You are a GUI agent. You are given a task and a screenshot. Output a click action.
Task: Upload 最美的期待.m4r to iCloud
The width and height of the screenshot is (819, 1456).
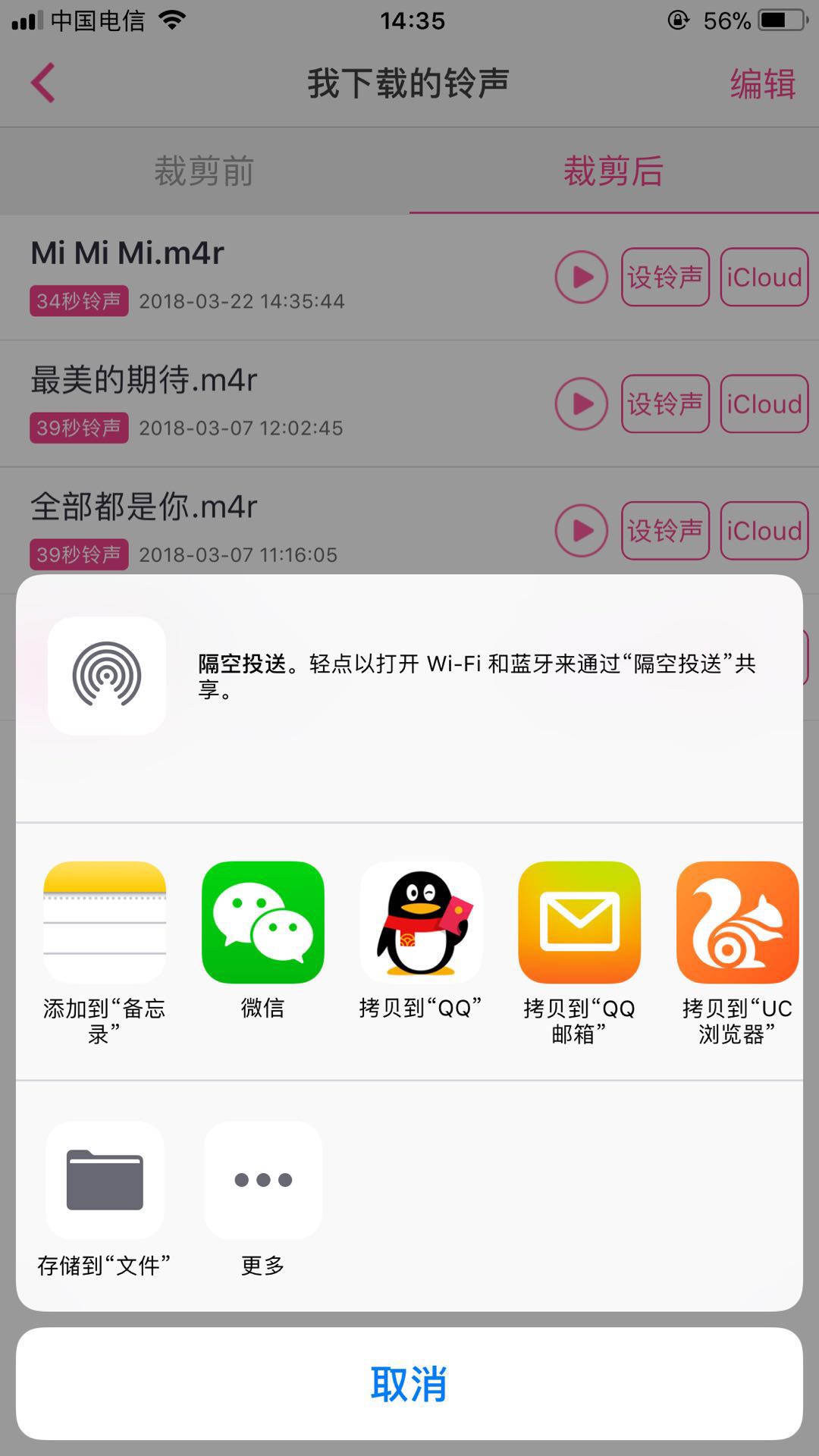click(764, 403)
